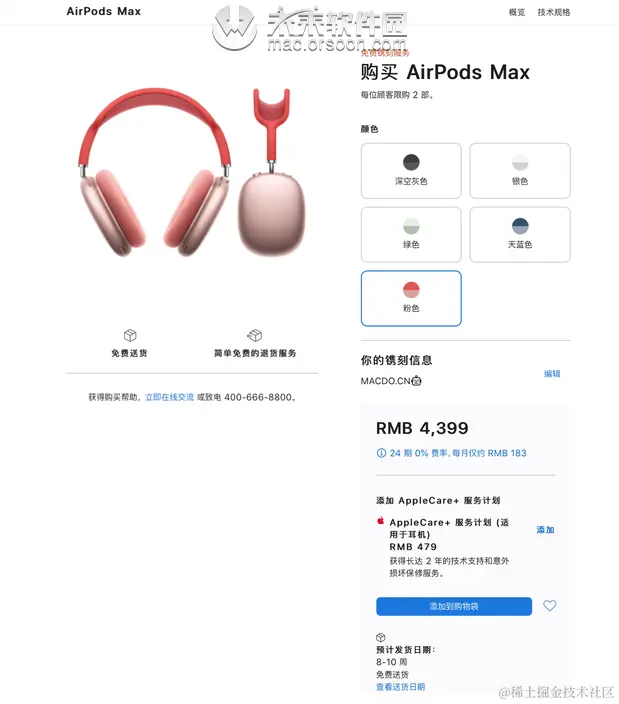Choose the 银色 color option
This screenshot has width=619, height=704.
(x=520, y=171)
